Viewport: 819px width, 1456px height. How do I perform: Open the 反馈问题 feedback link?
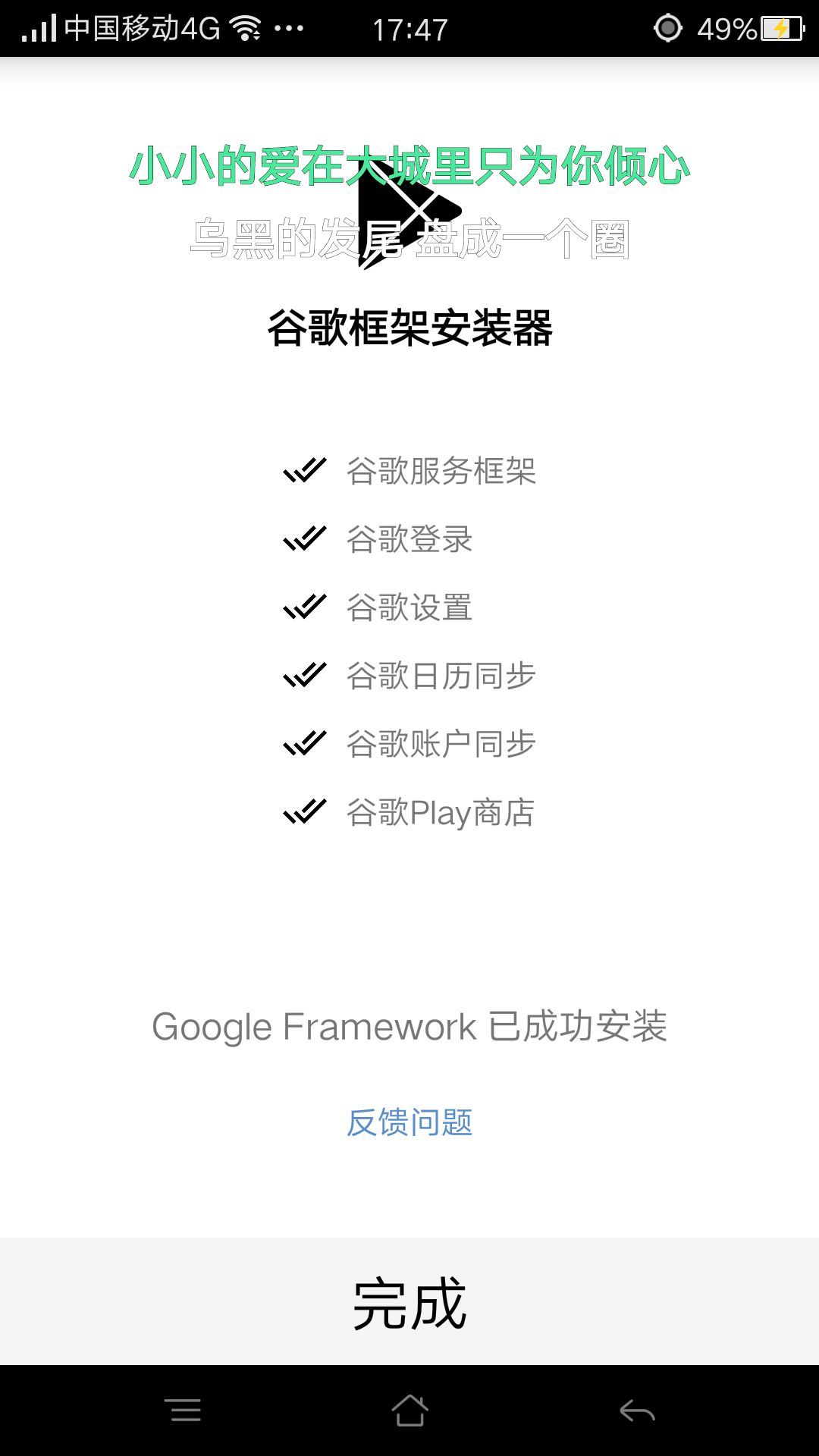coord(409,1122)
